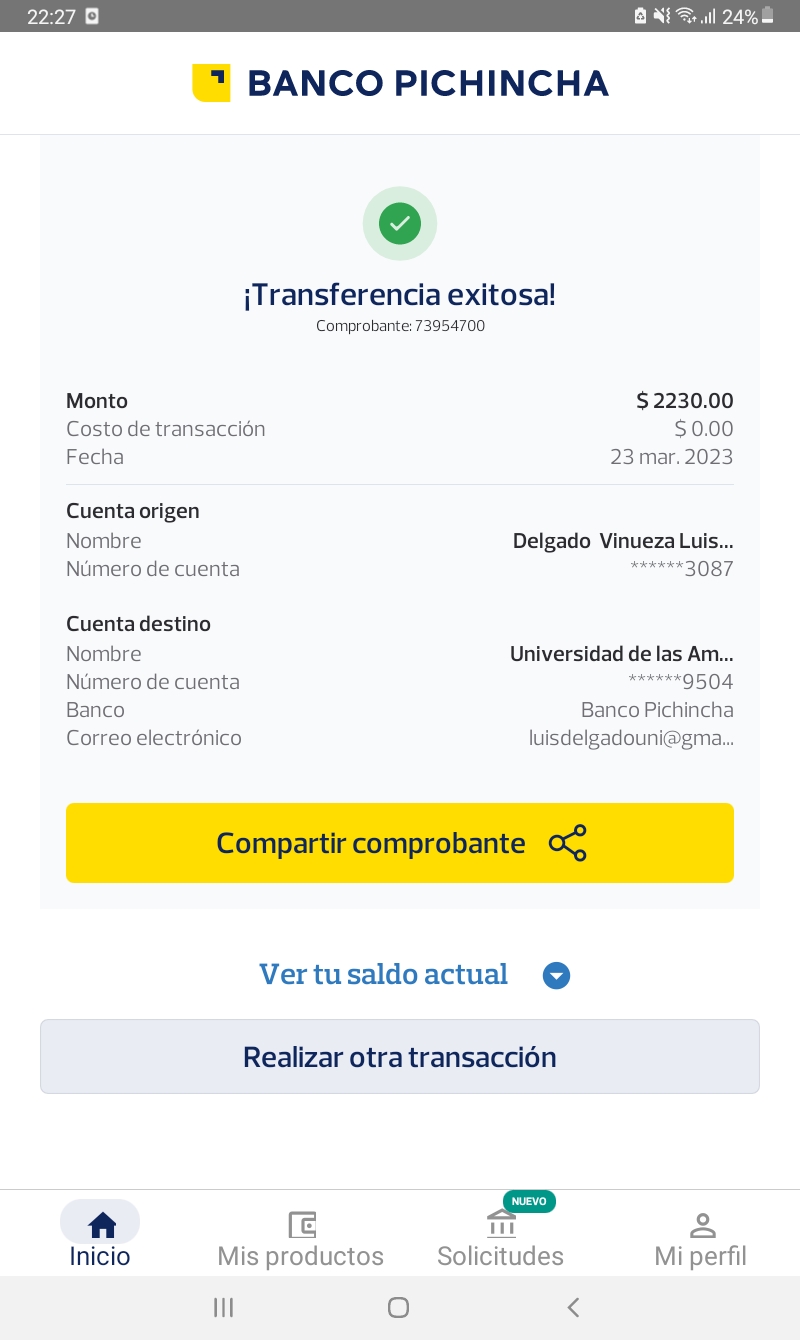Open recent apps from navigation bar
This screenshot has width=800, height=1340.
pyautogui.click(x=224, y=1307)
